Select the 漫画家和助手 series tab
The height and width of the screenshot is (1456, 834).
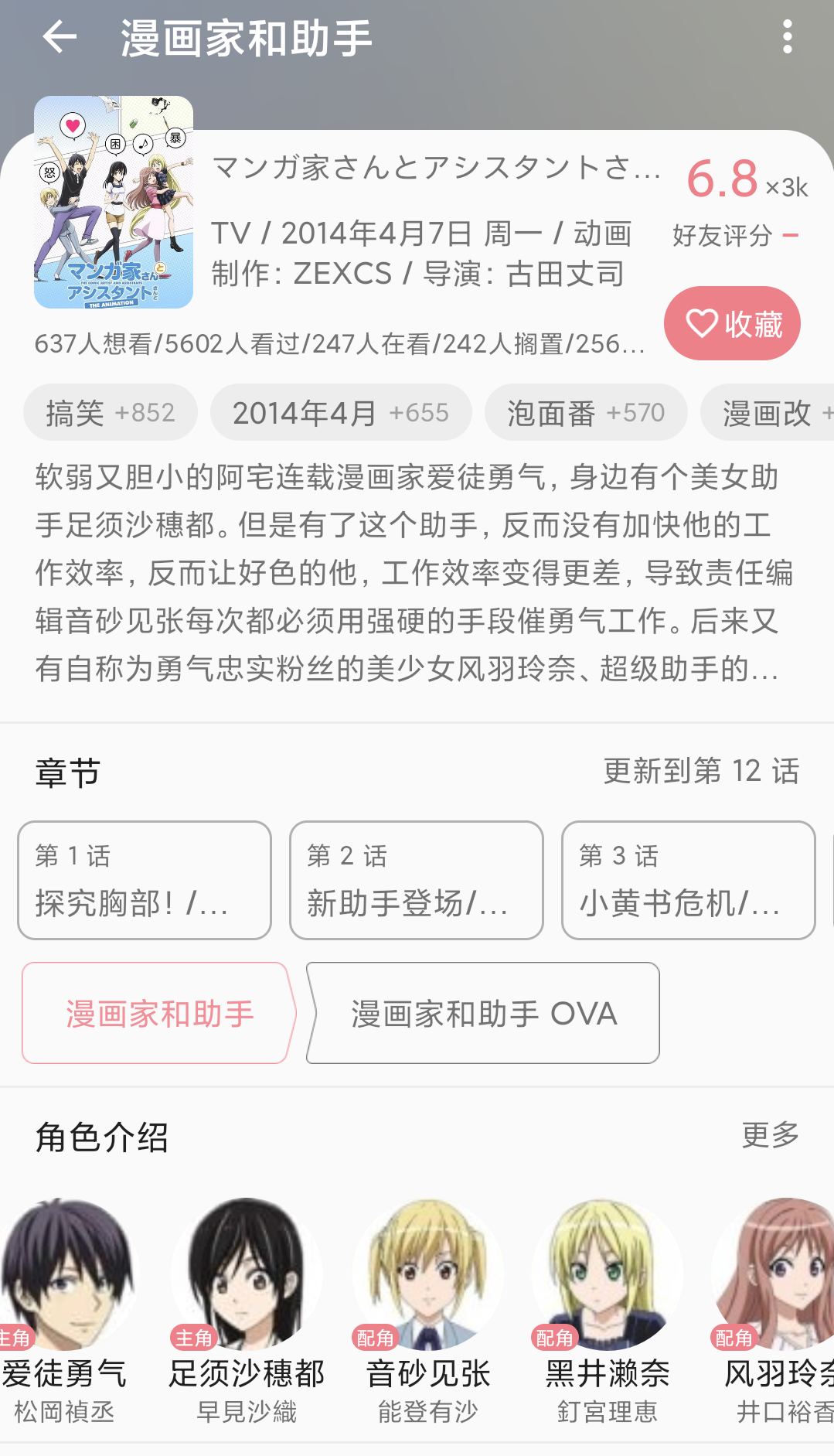tap(159, 1013)
